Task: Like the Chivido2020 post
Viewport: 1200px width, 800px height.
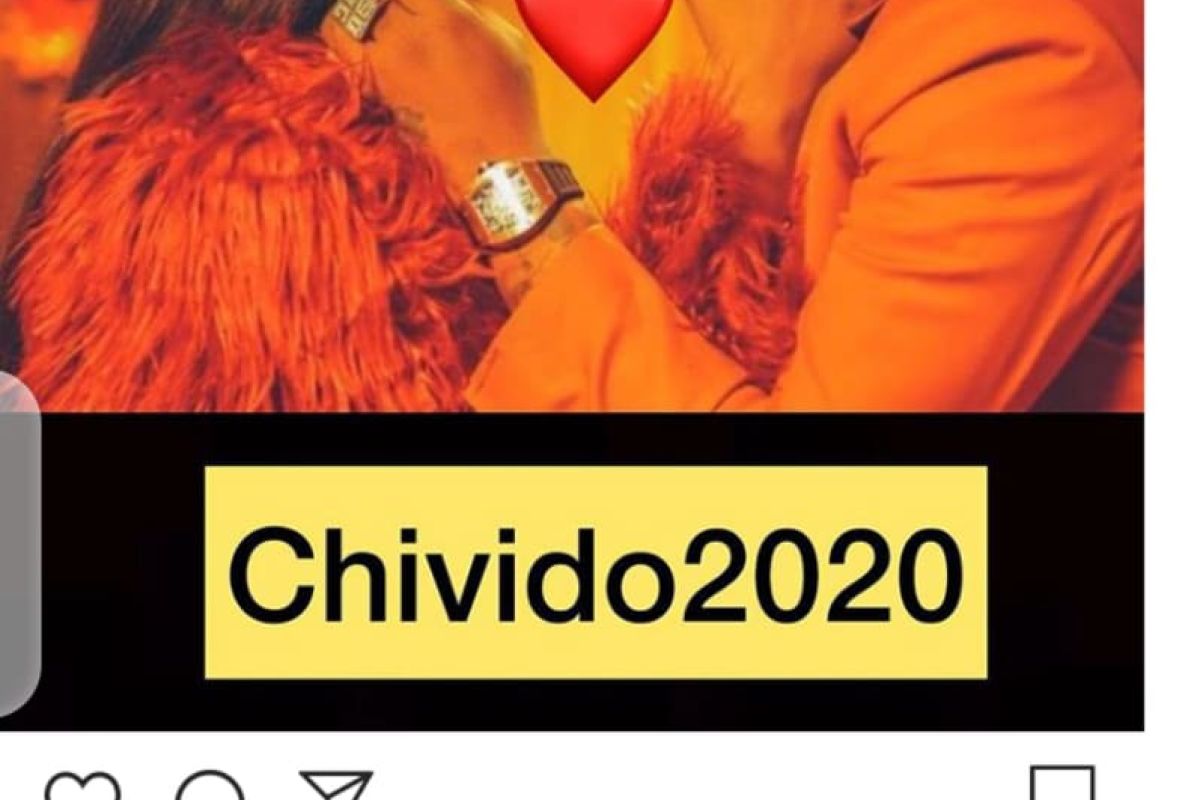Action: click(x=82, y=788)
